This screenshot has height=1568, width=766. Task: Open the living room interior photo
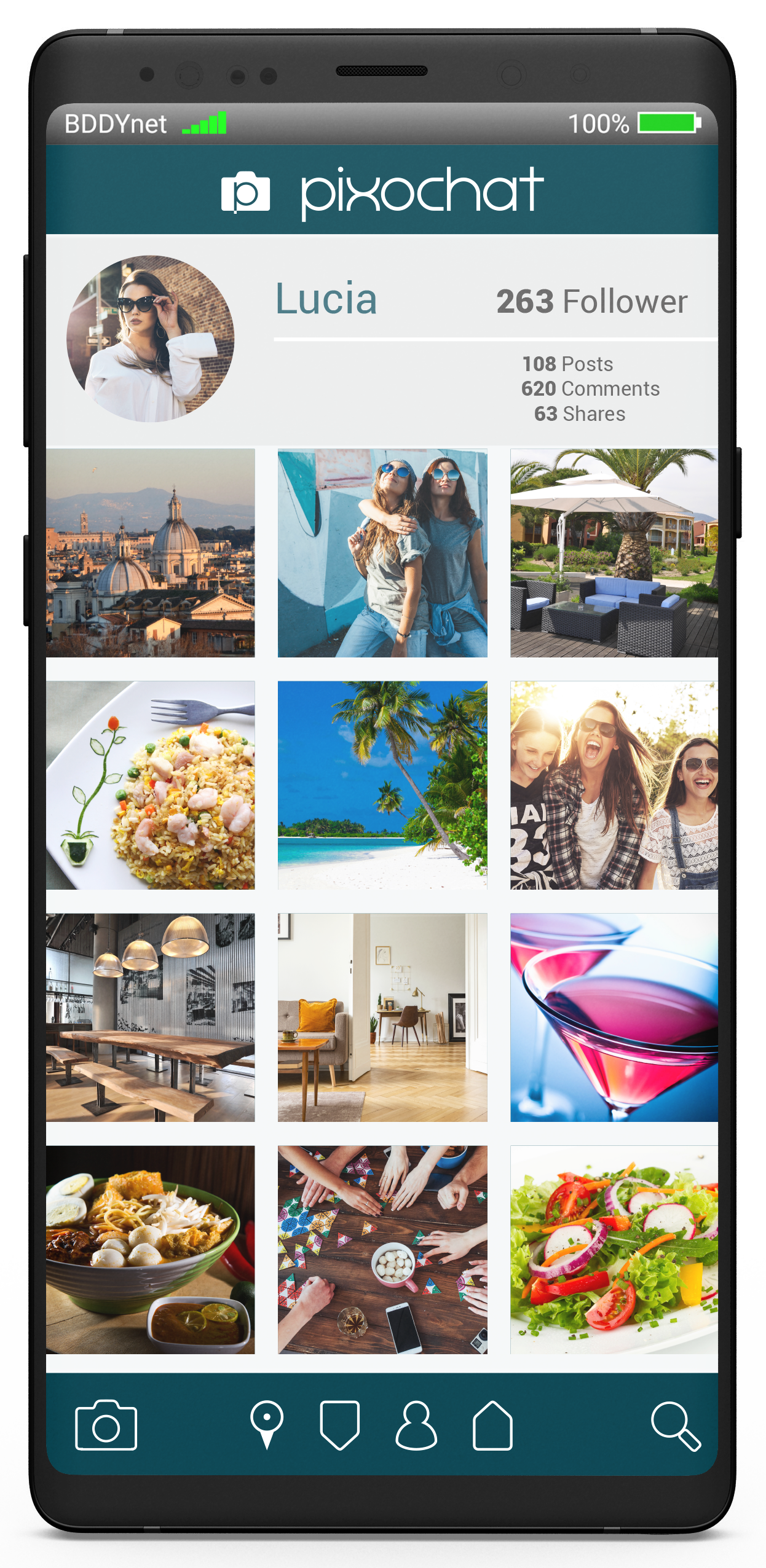coord(382,1017)
